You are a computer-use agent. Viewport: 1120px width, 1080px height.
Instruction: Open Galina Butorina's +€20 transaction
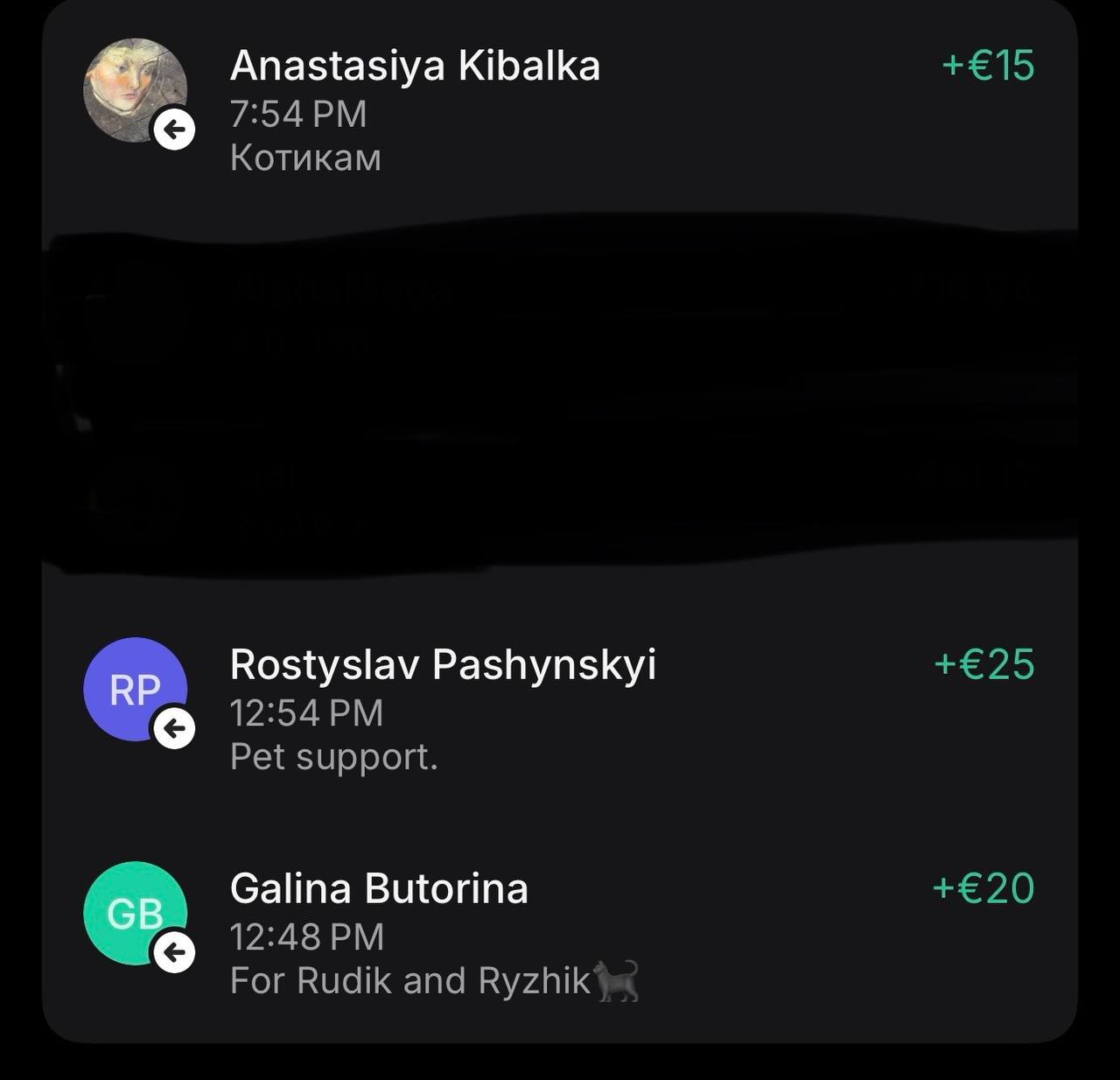[560, 932]
